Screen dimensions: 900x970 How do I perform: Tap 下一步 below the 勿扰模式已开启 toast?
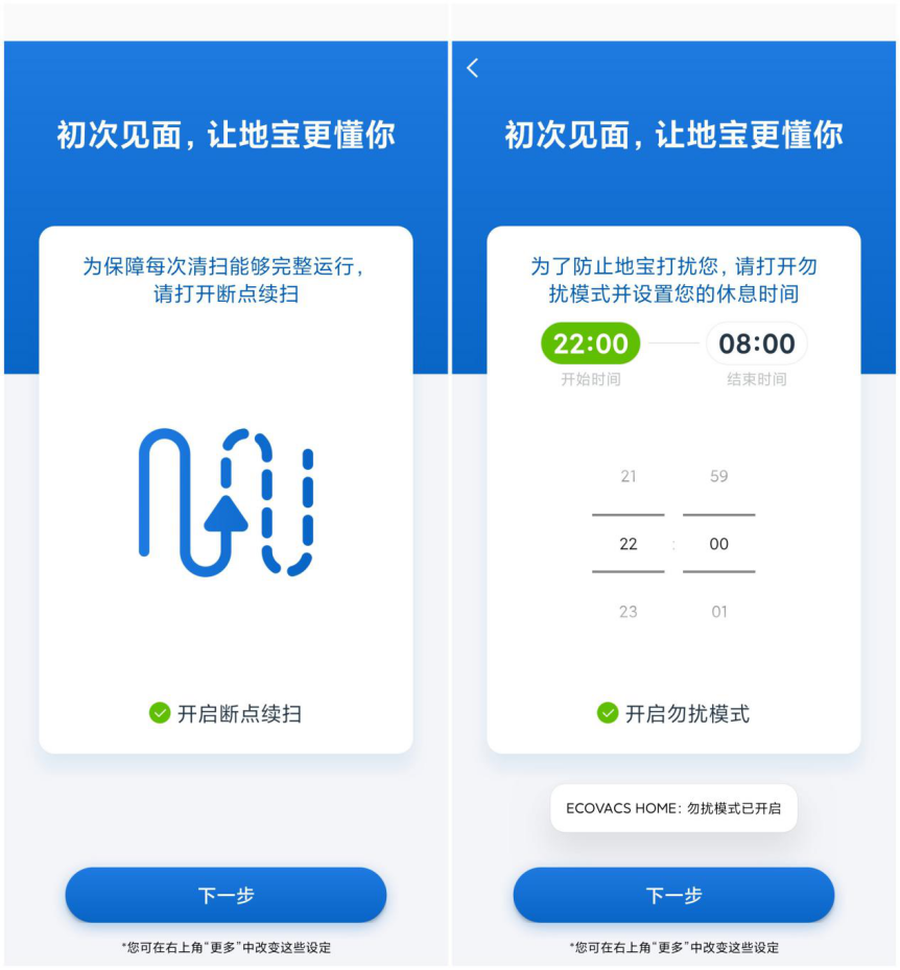pos(674,895)
